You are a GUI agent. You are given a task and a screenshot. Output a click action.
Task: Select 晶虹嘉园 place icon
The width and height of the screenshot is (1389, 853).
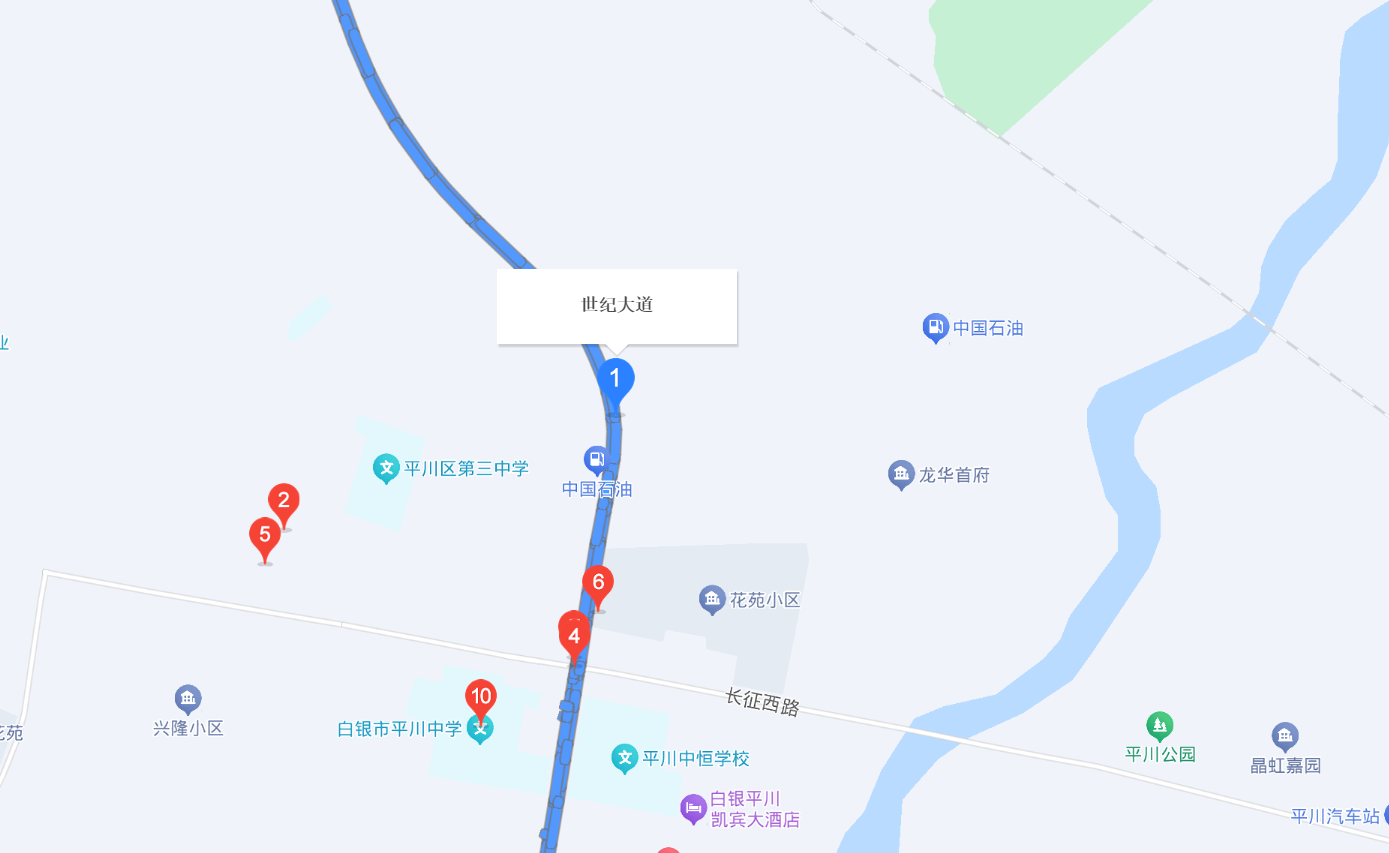(x=1285, y=737)
